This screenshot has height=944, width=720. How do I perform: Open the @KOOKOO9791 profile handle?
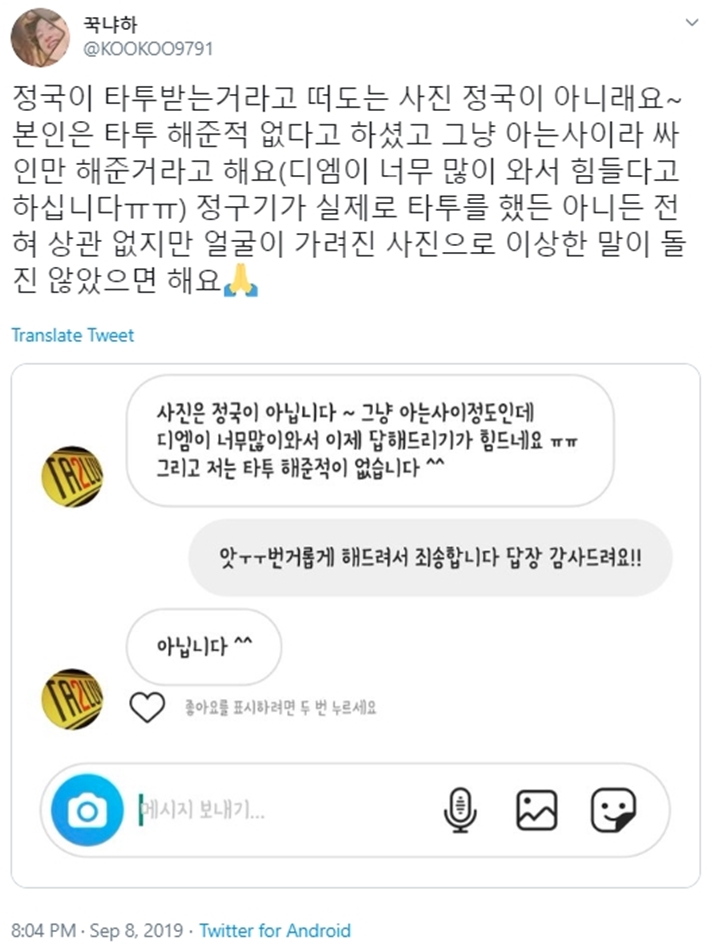pos(148,48)
